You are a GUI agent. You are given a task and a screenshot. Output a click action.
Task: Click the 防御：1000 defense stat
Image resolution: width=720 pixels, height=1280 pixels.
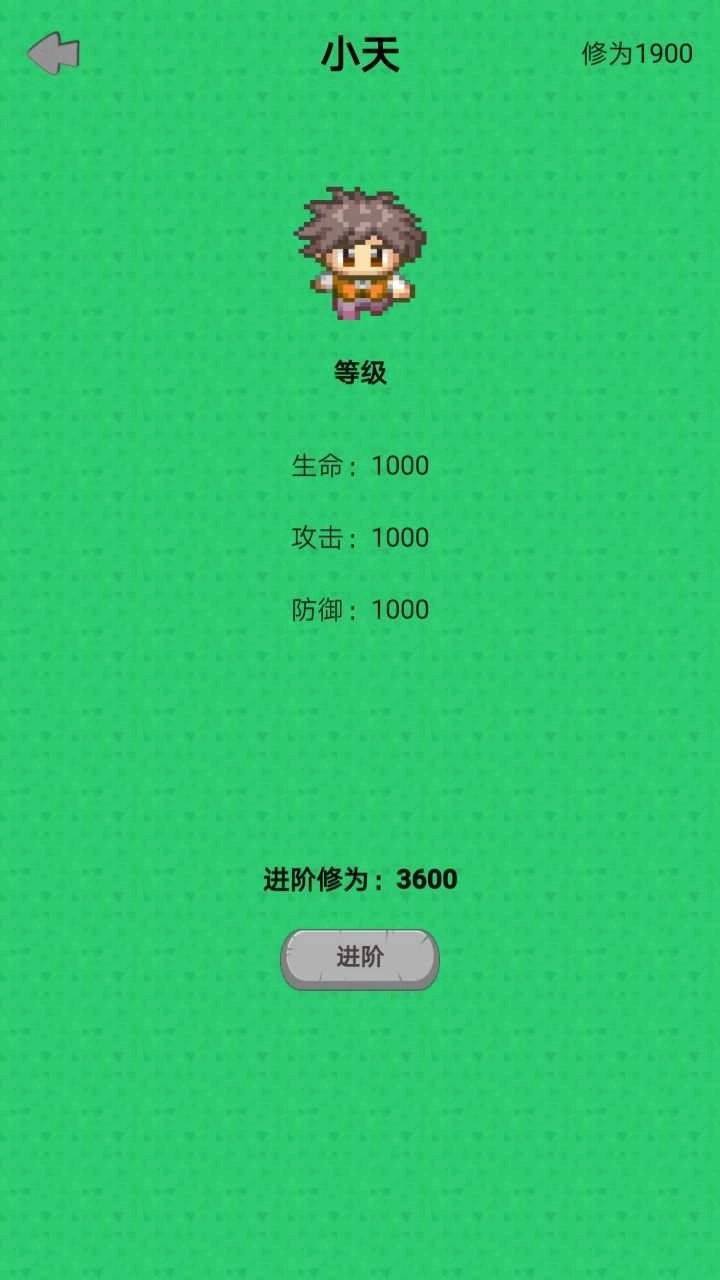[x=358, y=609]
